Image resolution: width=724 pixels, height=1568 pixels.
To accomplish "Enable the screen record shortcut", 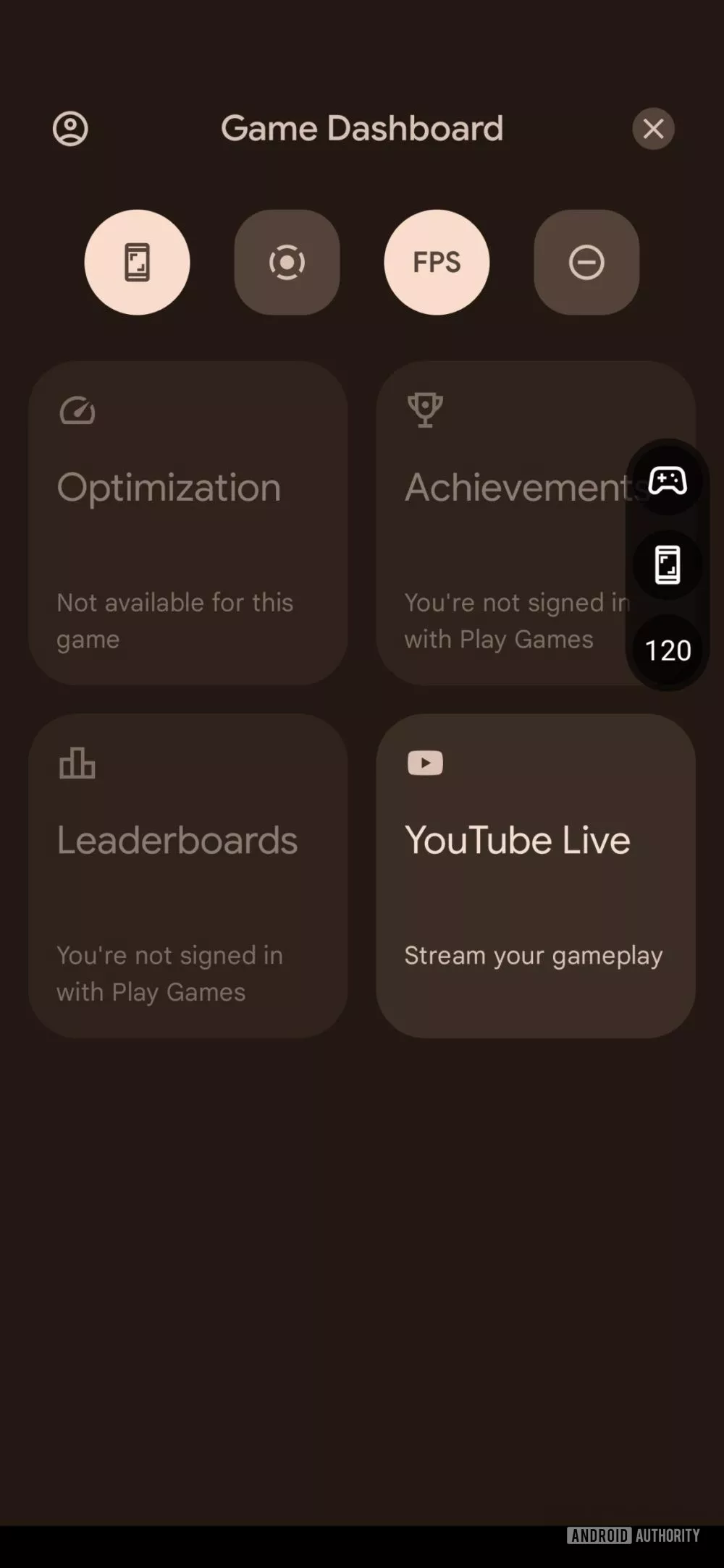I will (287, 262).
